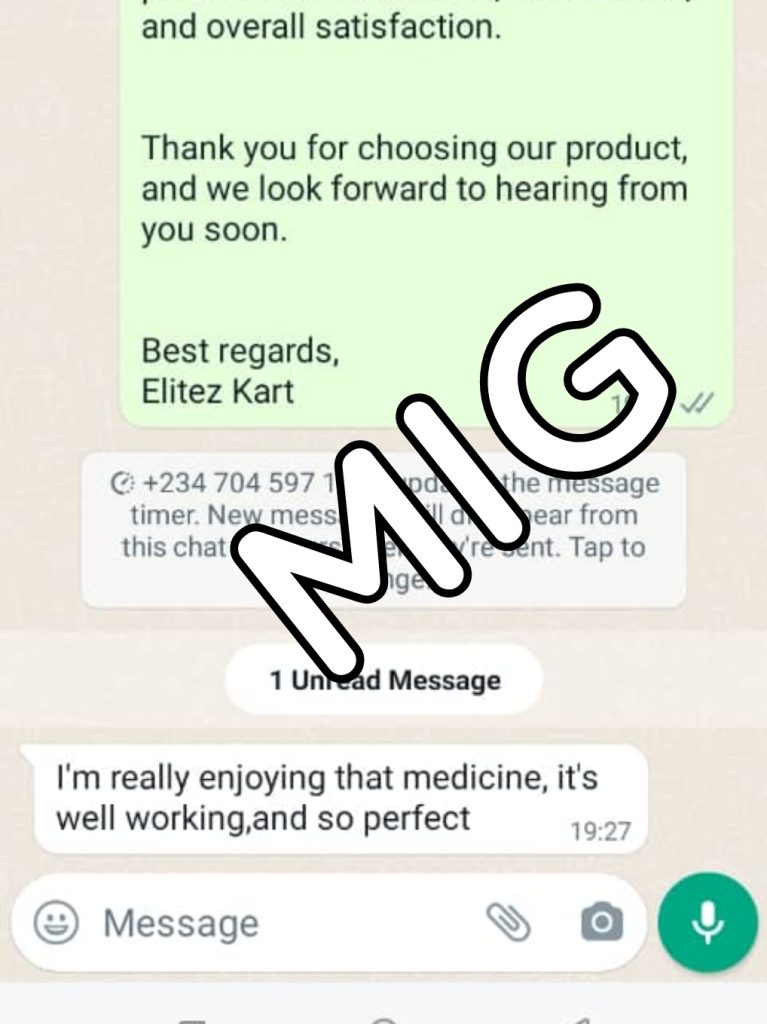Open the emoji picker
The height and width of the screenshot is (1024, 767).
tap(56, 922)
